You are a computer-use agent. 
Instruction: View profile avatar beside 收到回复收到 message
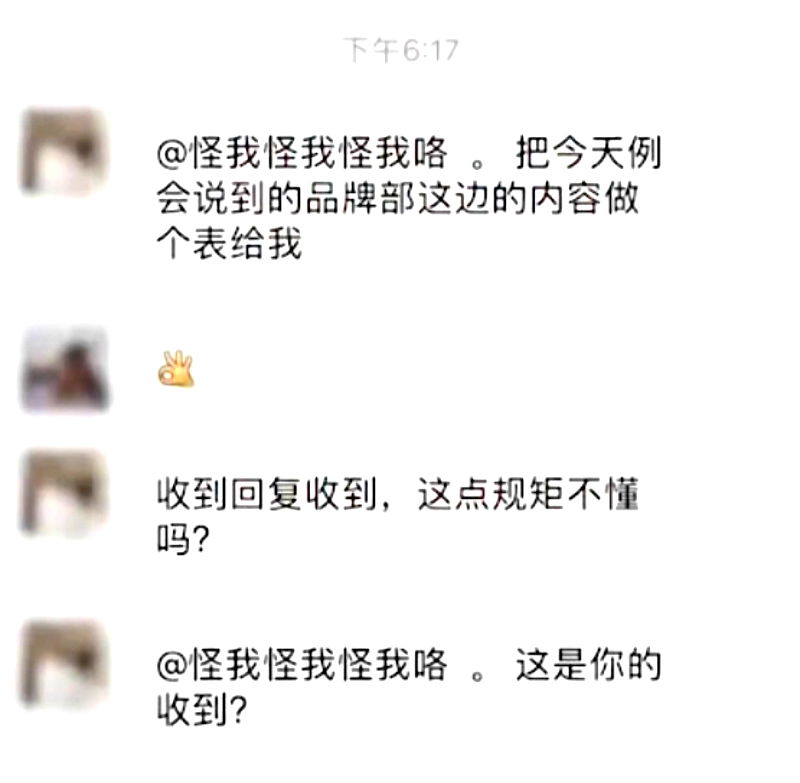(x=64, y=493)
